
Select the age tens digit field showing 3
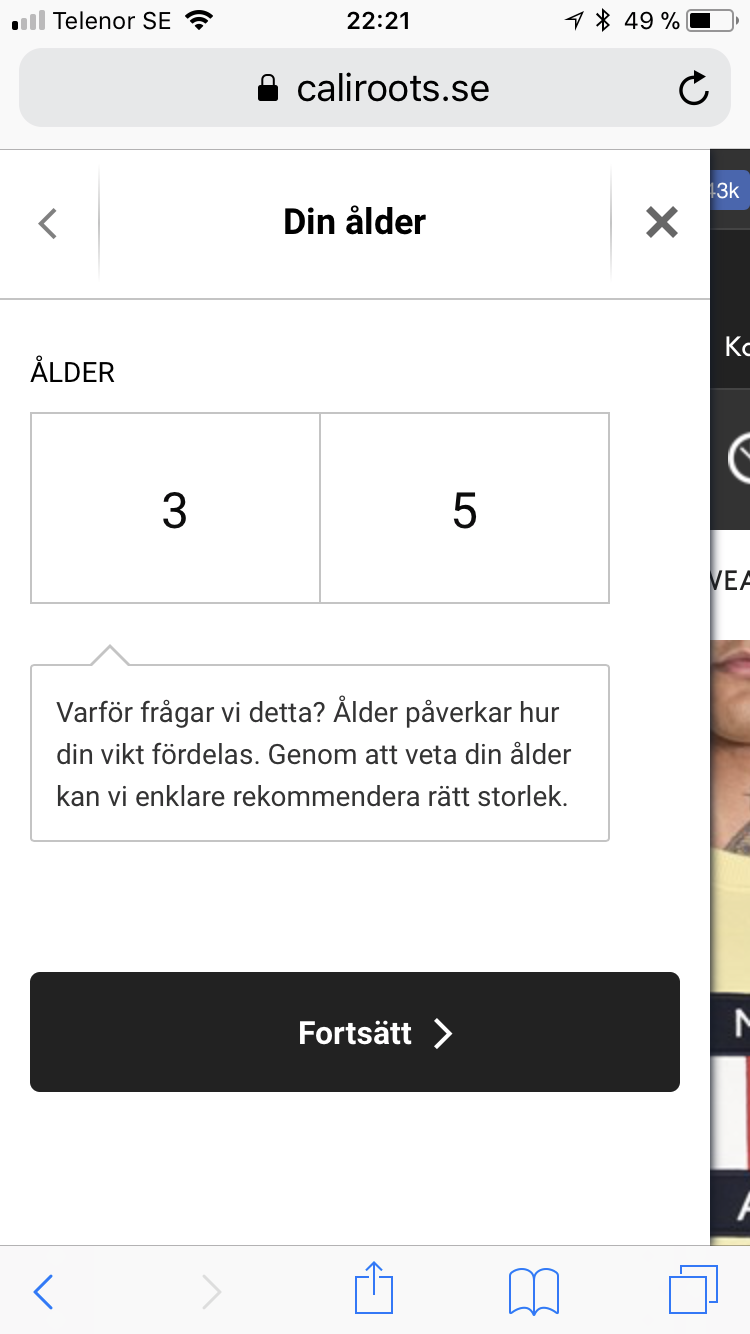click(x=175, y=508)
